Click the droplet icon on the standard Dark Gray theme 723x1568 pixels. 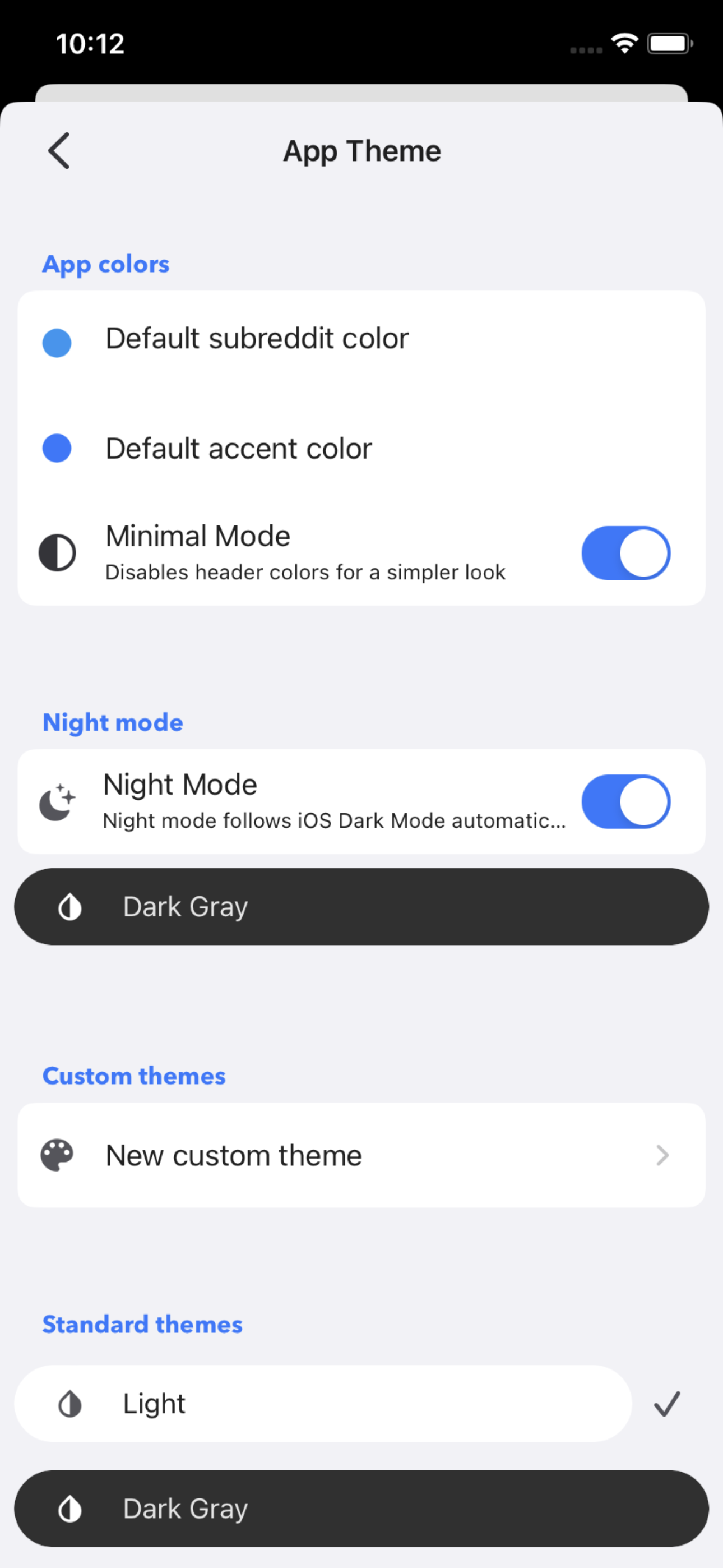coord(71,1509)
